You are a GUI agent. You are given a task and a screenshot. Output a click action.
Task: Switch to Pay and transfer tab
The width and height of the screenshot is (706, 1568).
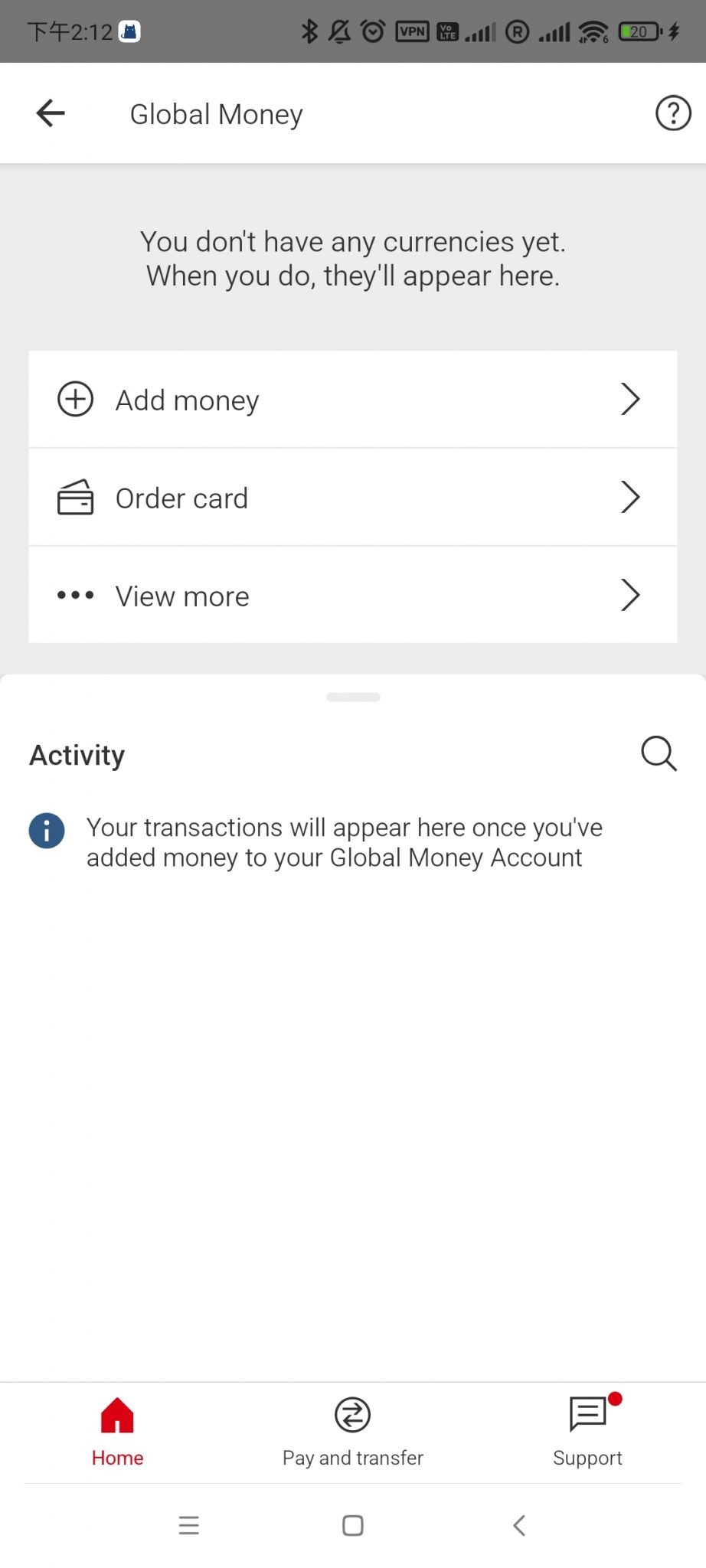353,1432
